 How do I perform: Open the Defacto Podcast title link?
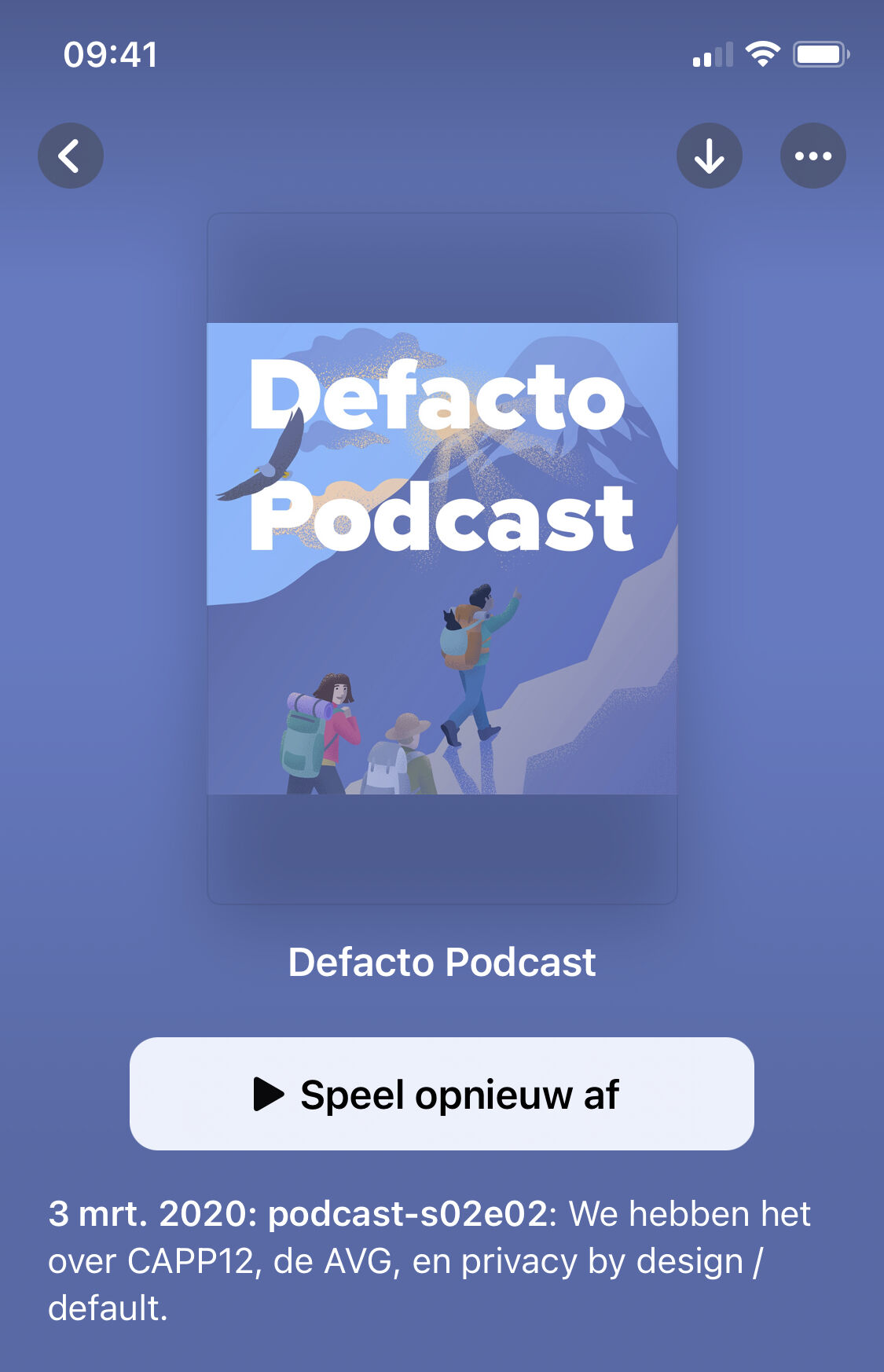[x=442, y=962]
